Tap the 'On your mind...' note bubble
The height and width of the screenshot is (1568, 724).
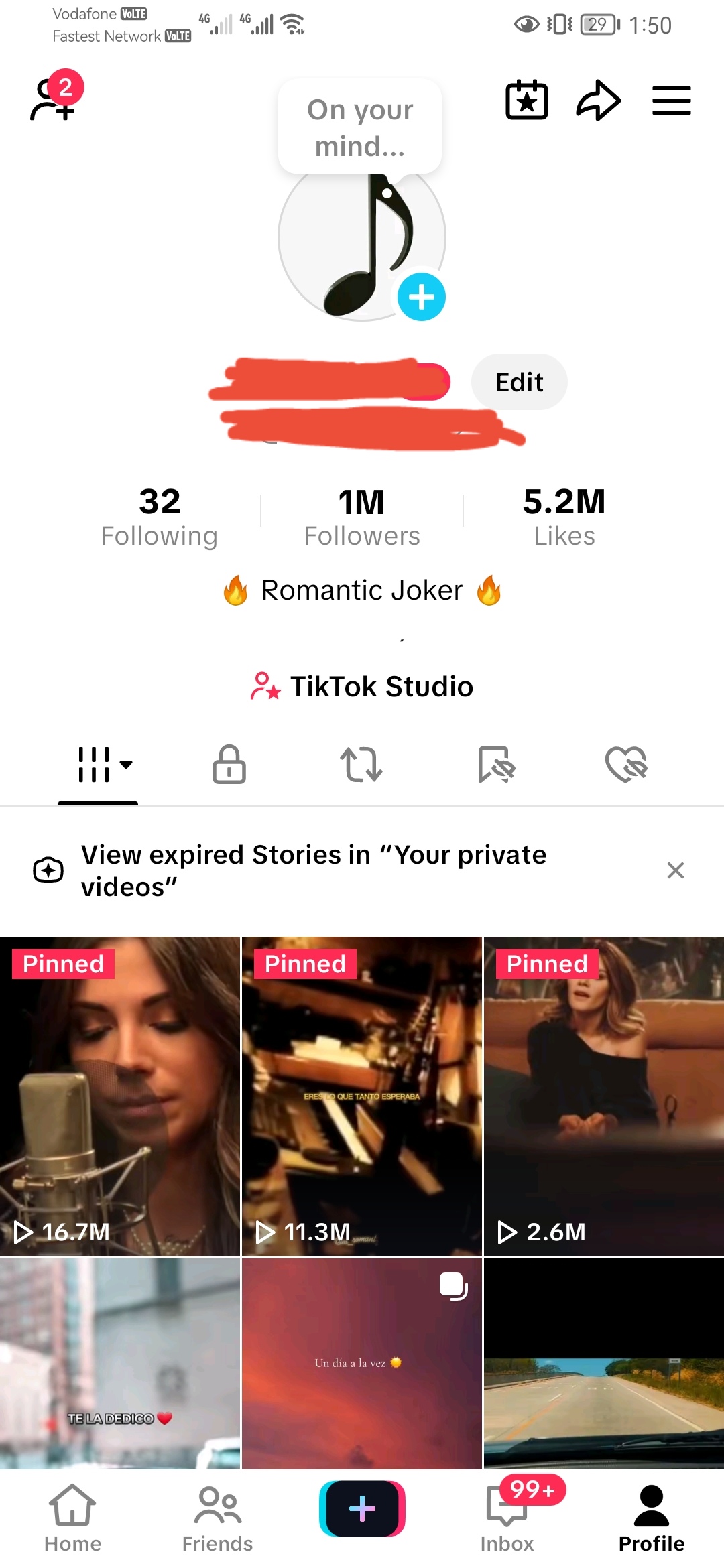tap(360, 127)
